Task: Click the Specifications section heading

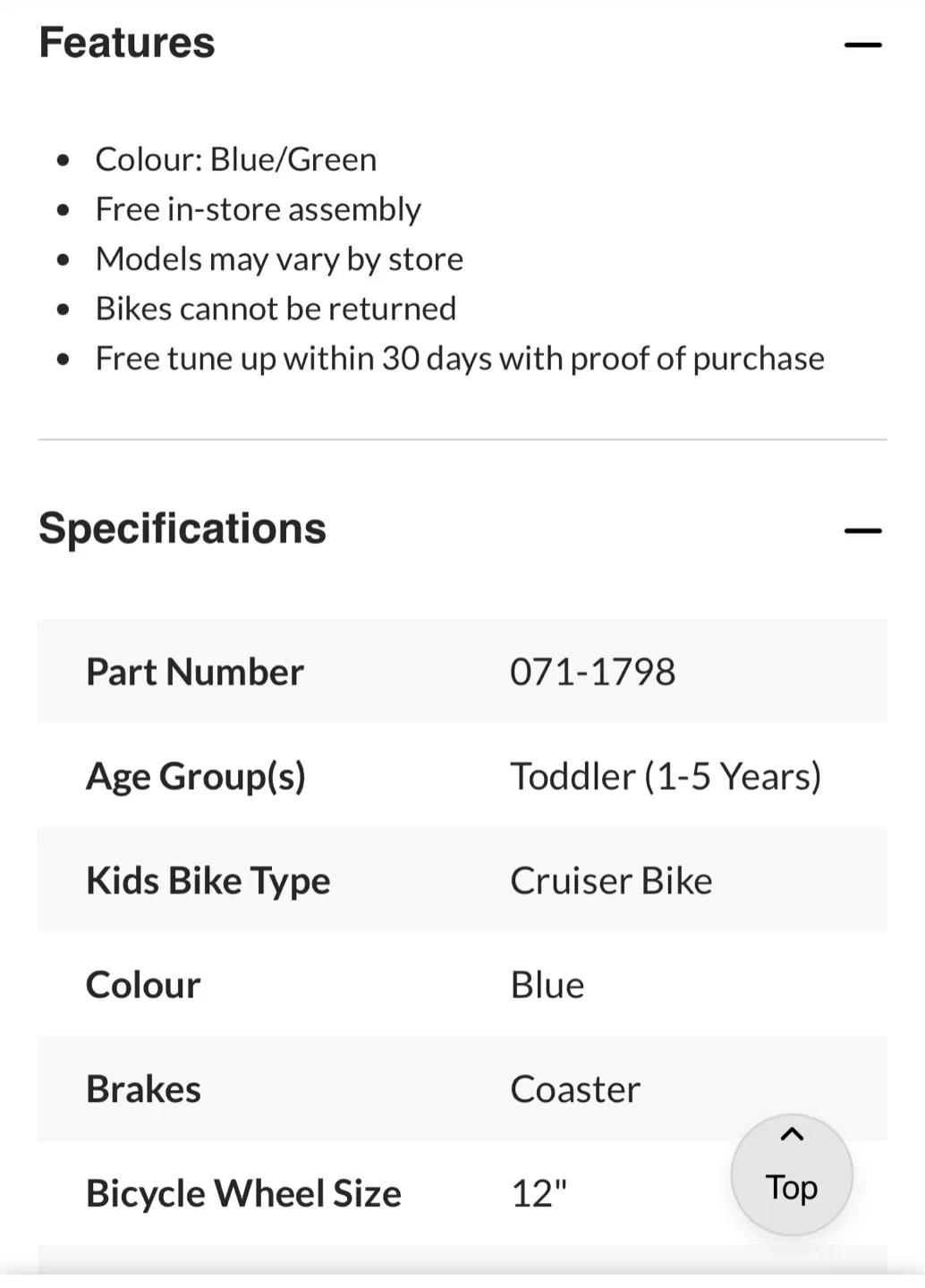Action: 182,528
